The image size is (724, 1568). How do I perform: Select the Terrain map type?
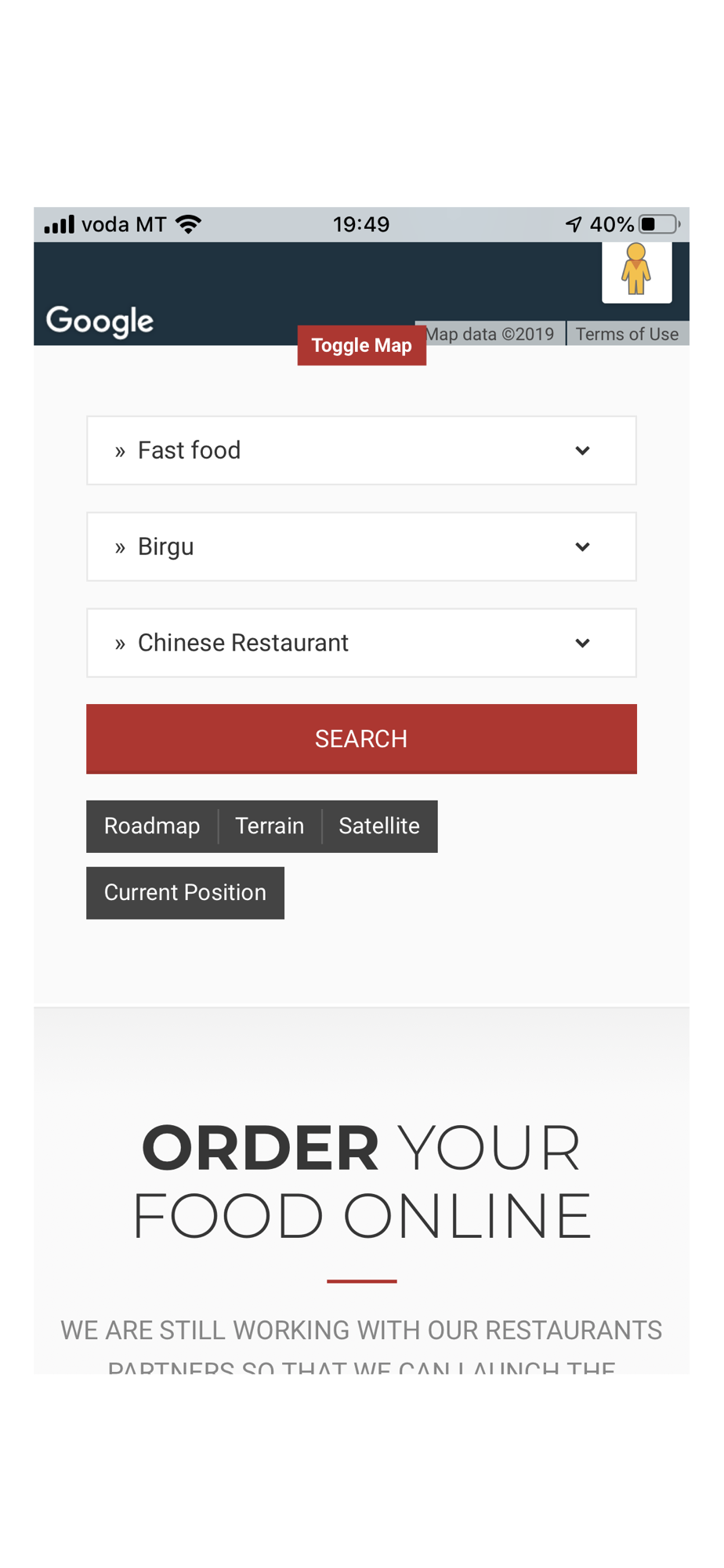point(270,826)
